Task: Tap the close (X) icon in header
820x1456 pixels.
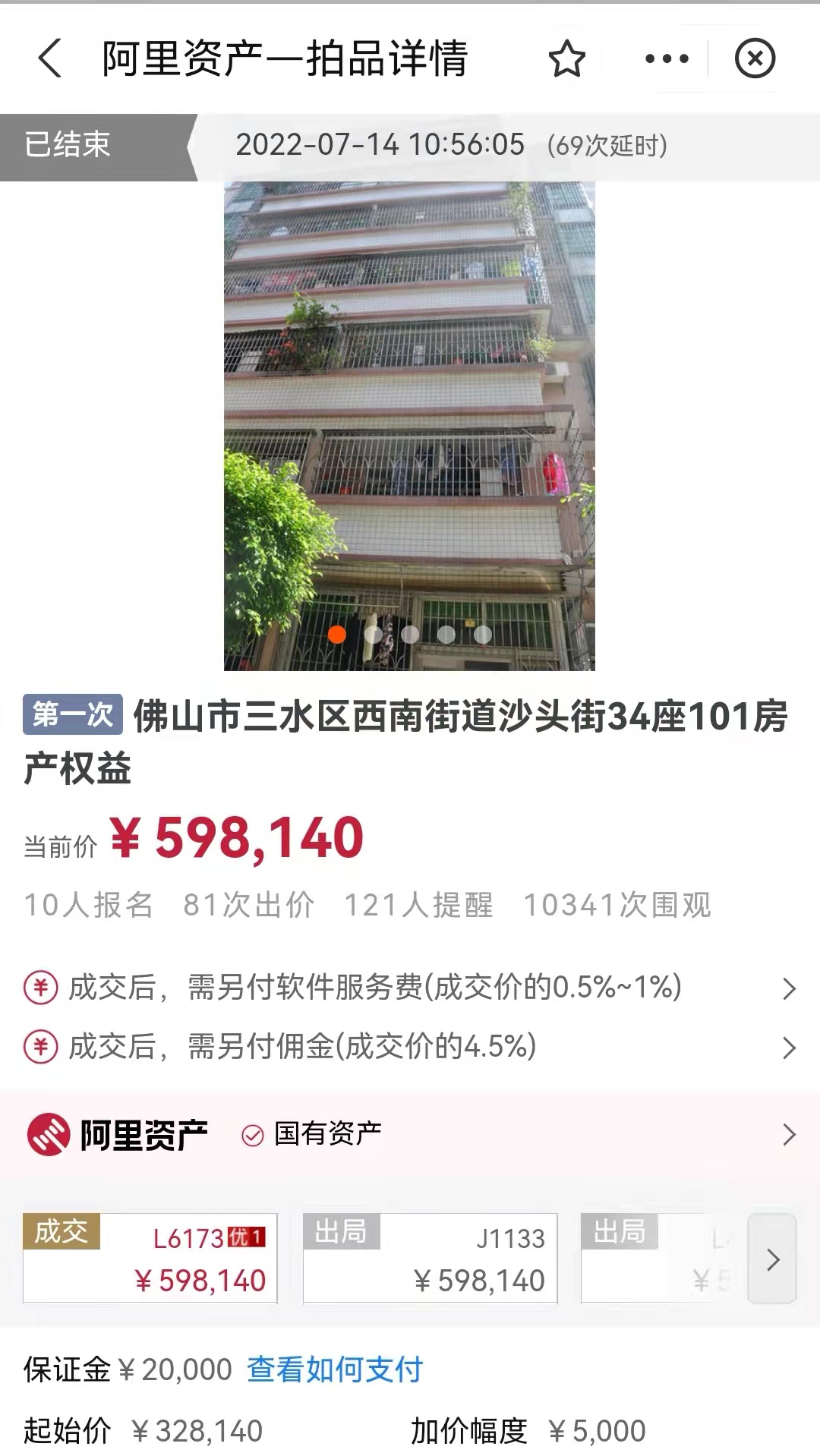Action: [755, 59]
